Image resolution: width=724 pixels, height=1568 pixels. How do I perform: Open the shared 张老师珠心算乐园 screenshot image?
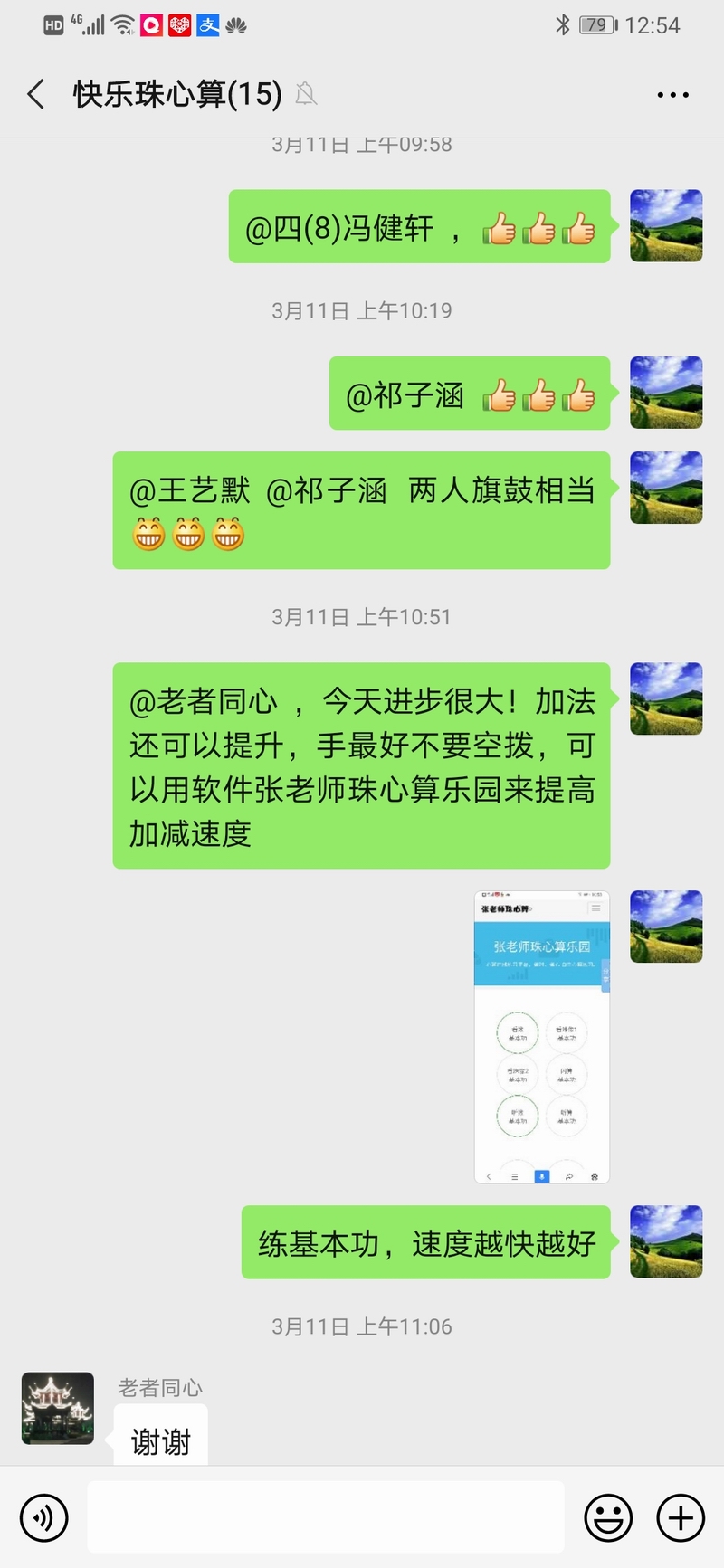[x=541, y=1037]
